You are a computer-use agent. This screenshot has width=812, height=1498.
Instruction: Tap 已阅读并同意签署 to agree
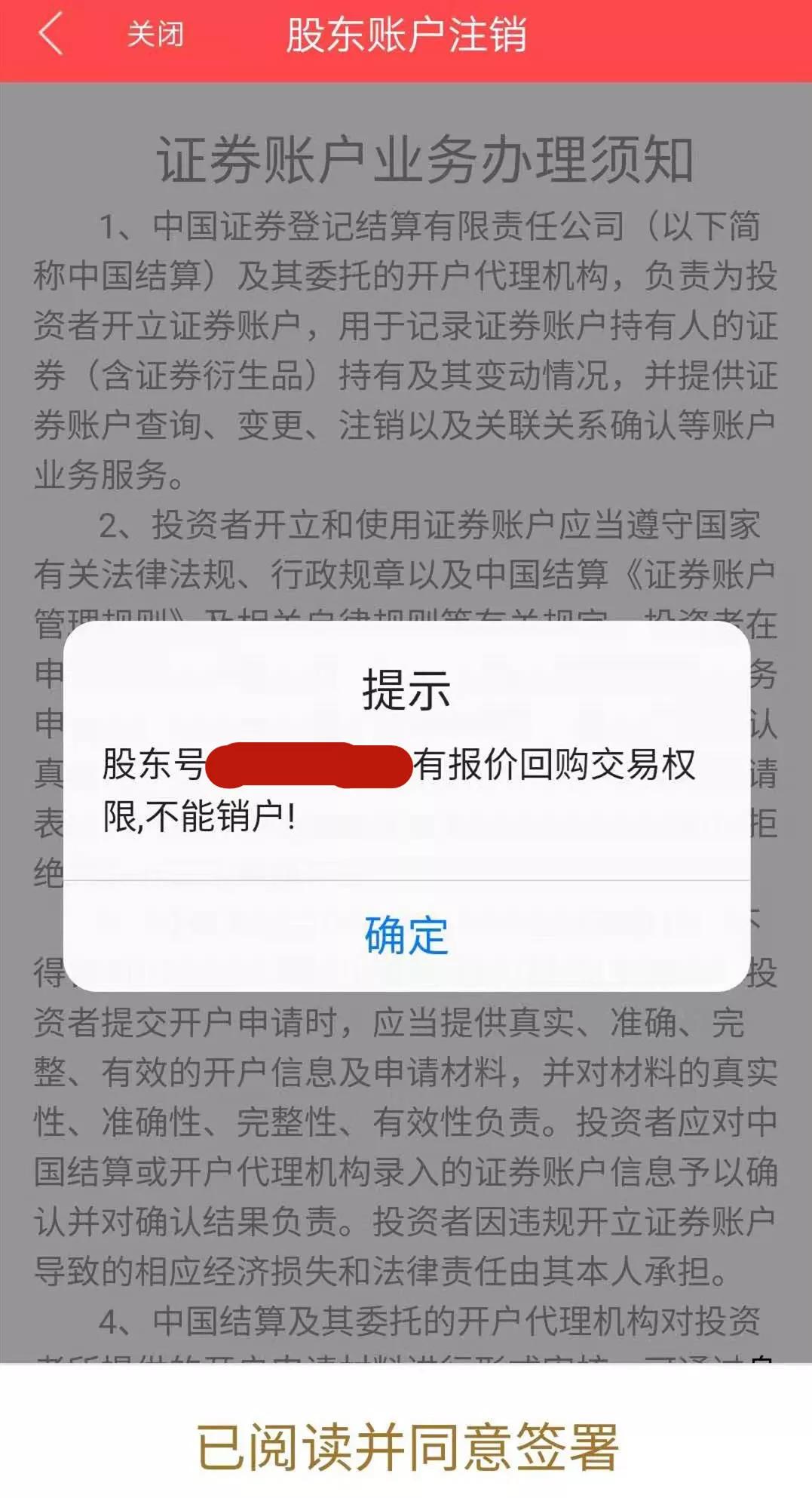point(407,1446)
